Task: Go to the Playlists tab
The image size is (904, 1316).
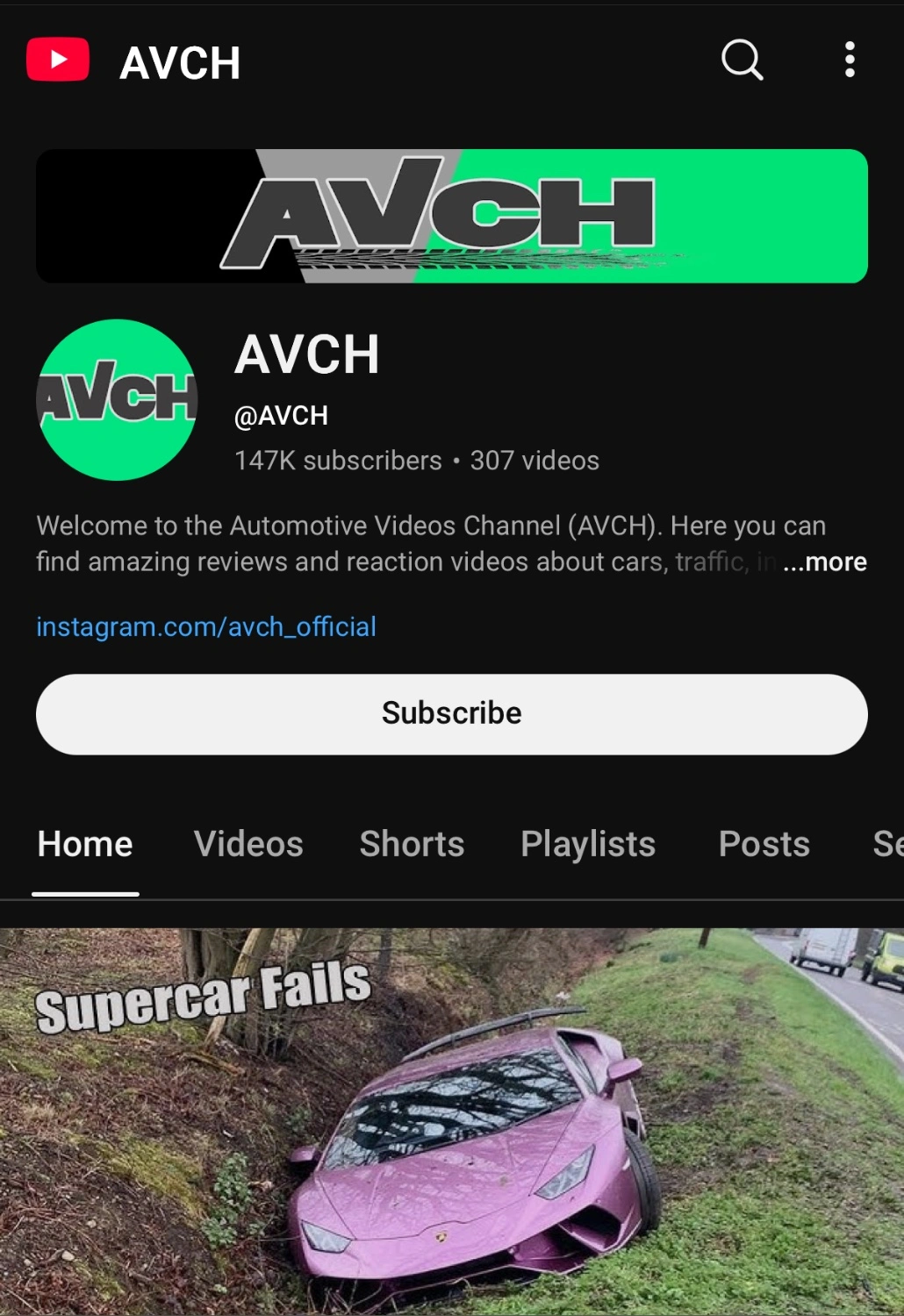Action: coord(588,844)
